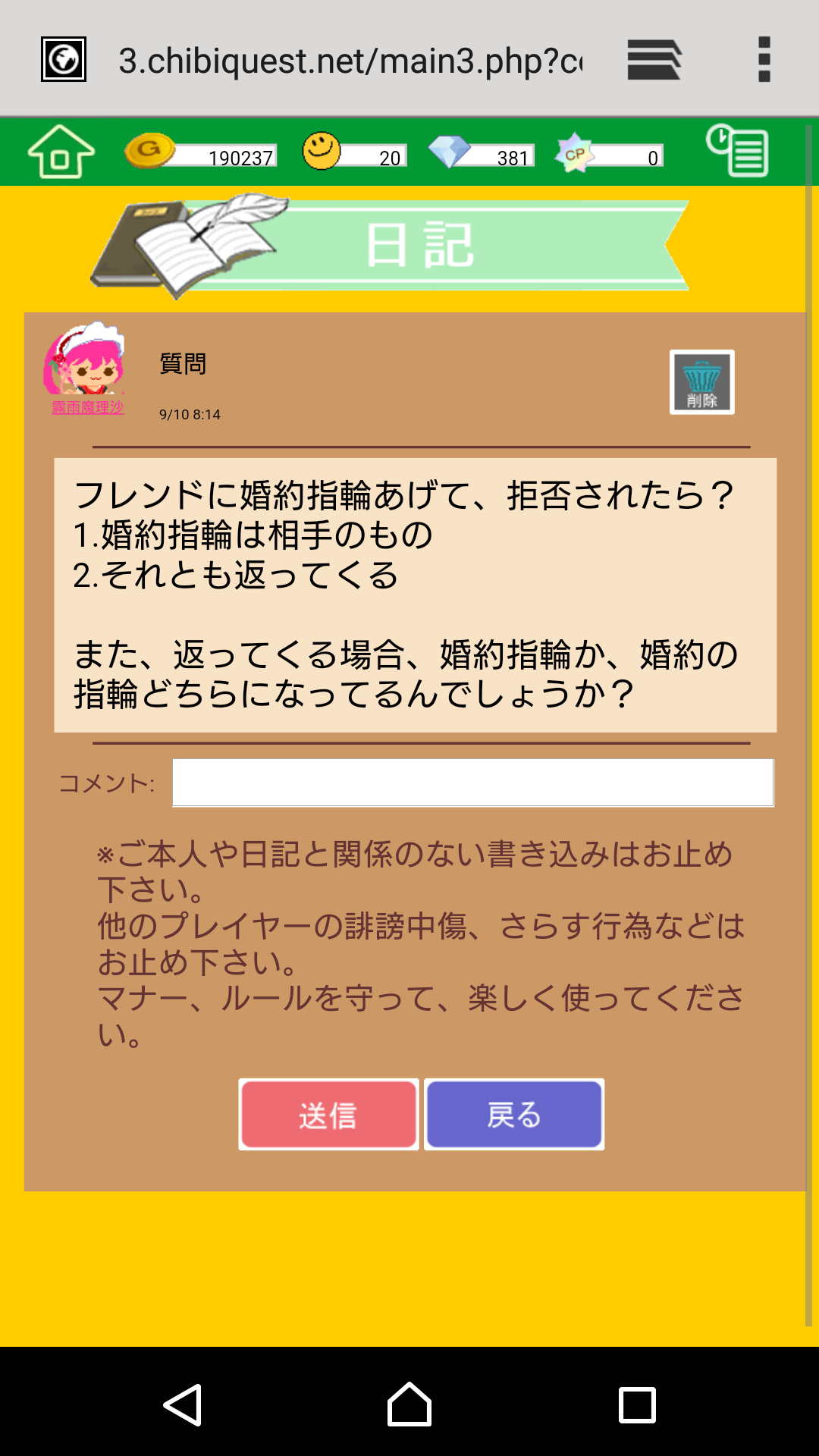Tap the system back button
Screen dimensions: 819x1456
[x=183, y=1404]
